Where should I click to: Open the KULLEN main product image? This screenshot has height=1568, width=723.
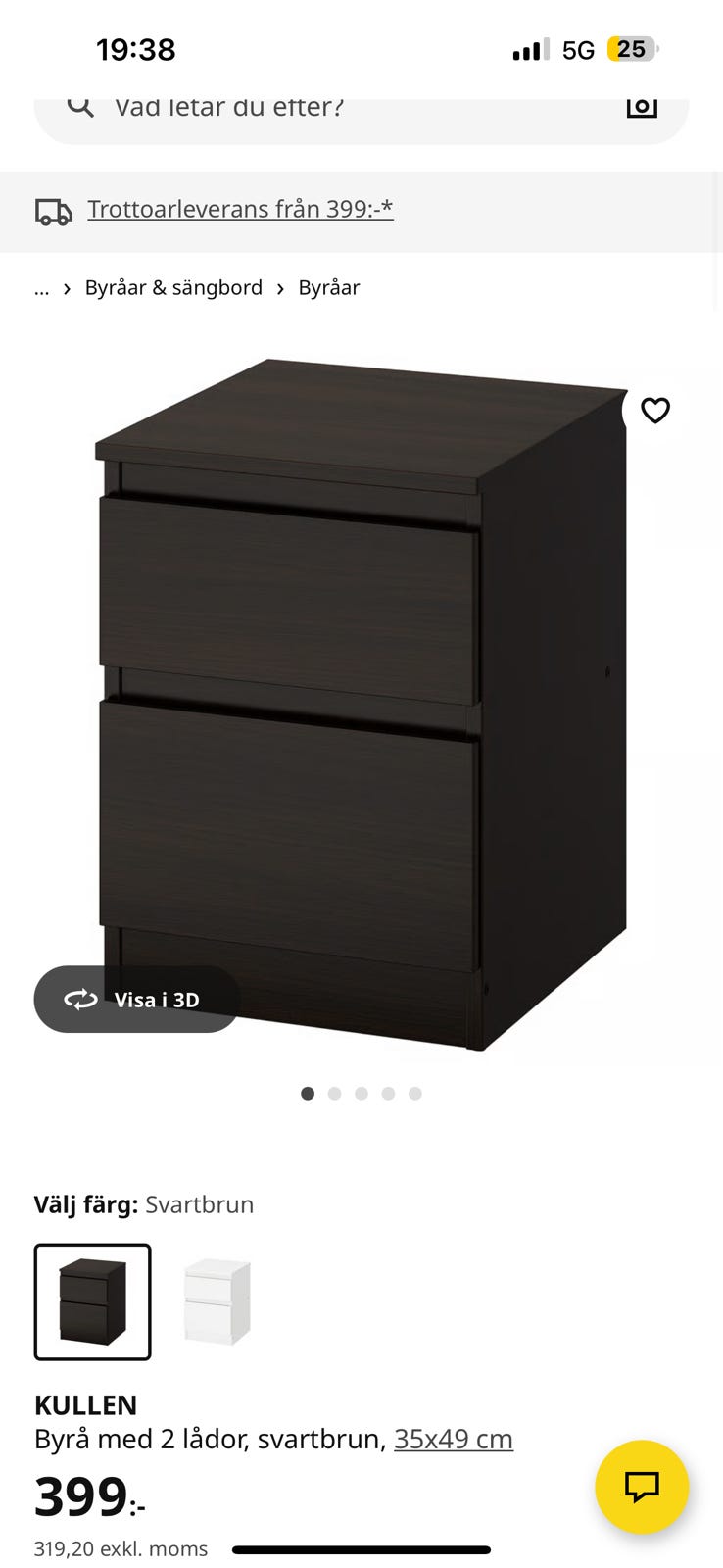361,706
